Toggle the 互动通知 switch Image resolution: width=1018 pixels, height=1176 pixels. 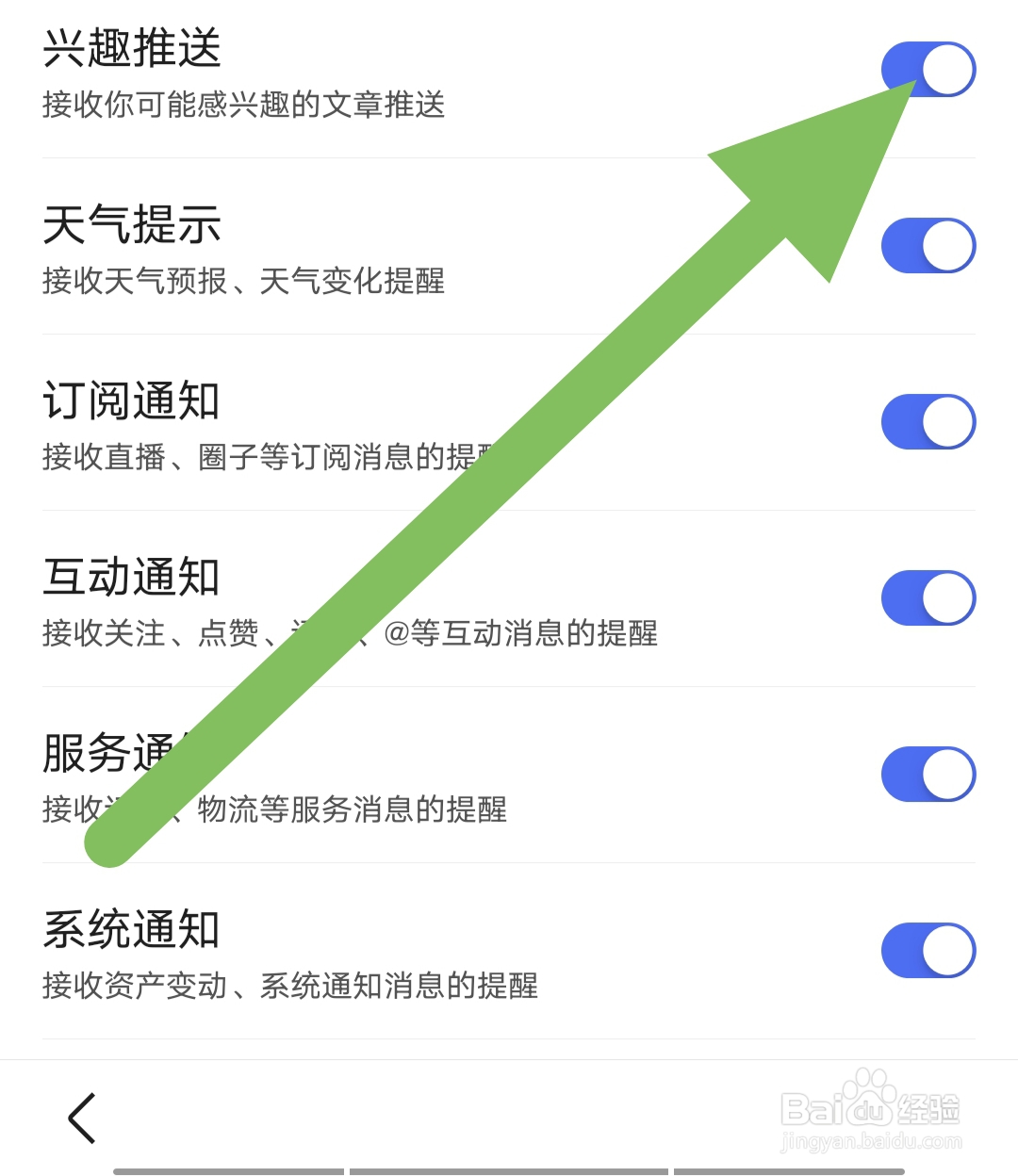tap(929, 597)
